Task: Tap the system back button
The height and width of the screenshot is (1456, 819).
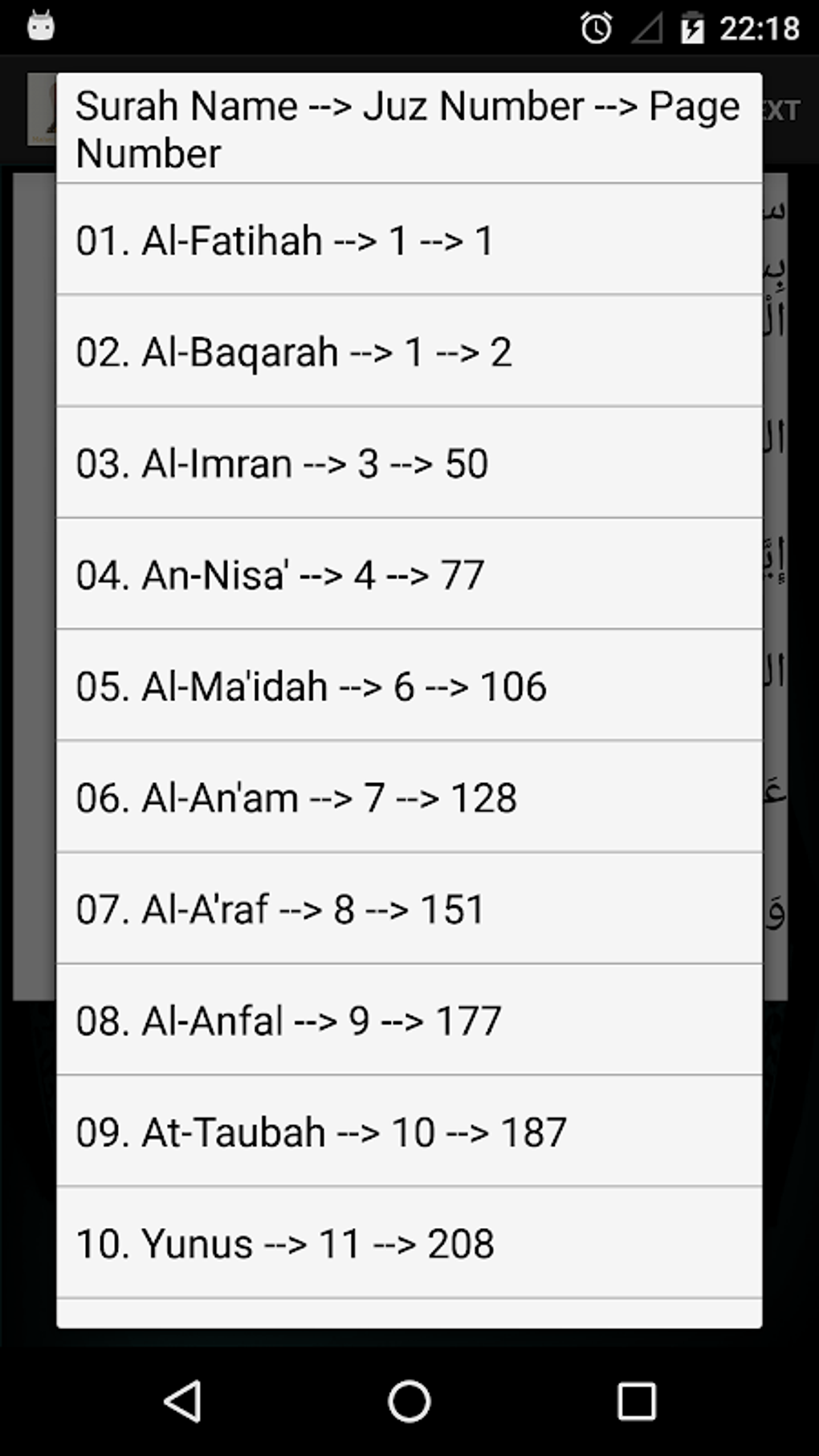Action: [x=182, y=1401]
